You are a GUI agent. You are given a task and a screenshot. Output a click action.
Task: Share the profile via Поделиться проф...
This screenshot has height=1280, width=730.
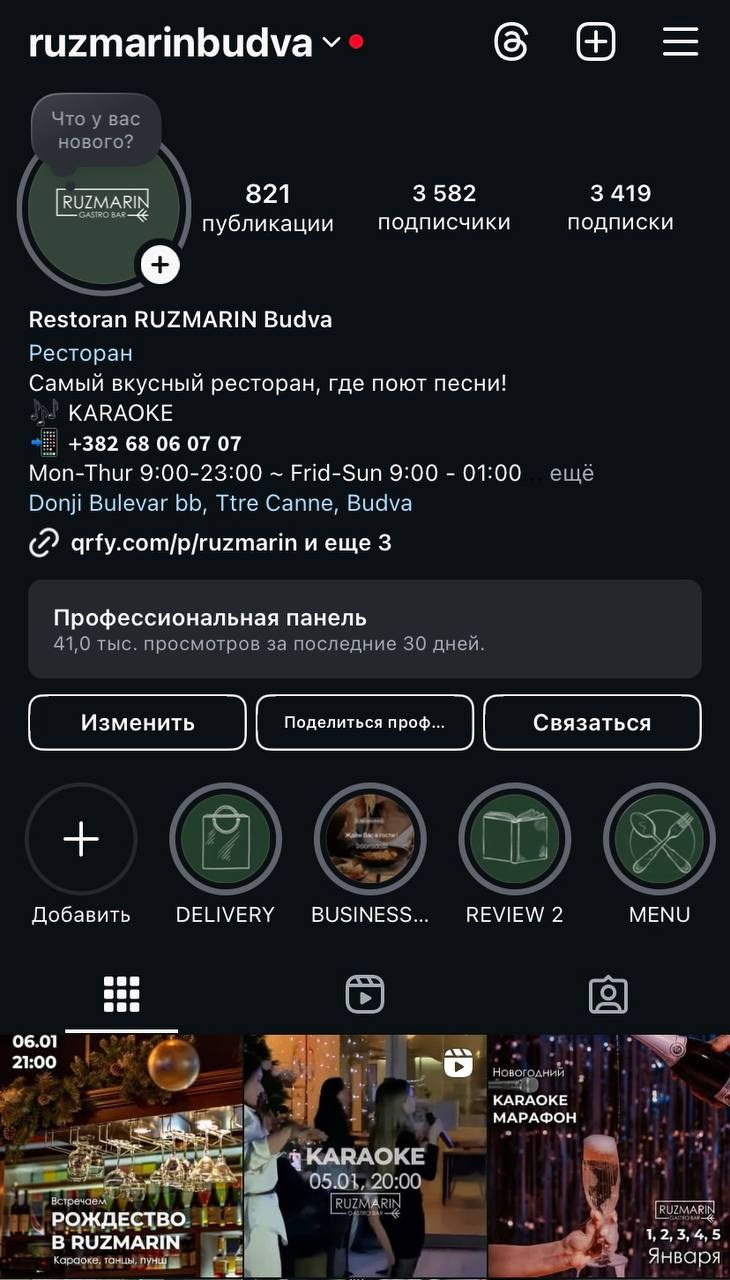click(365, 722)
